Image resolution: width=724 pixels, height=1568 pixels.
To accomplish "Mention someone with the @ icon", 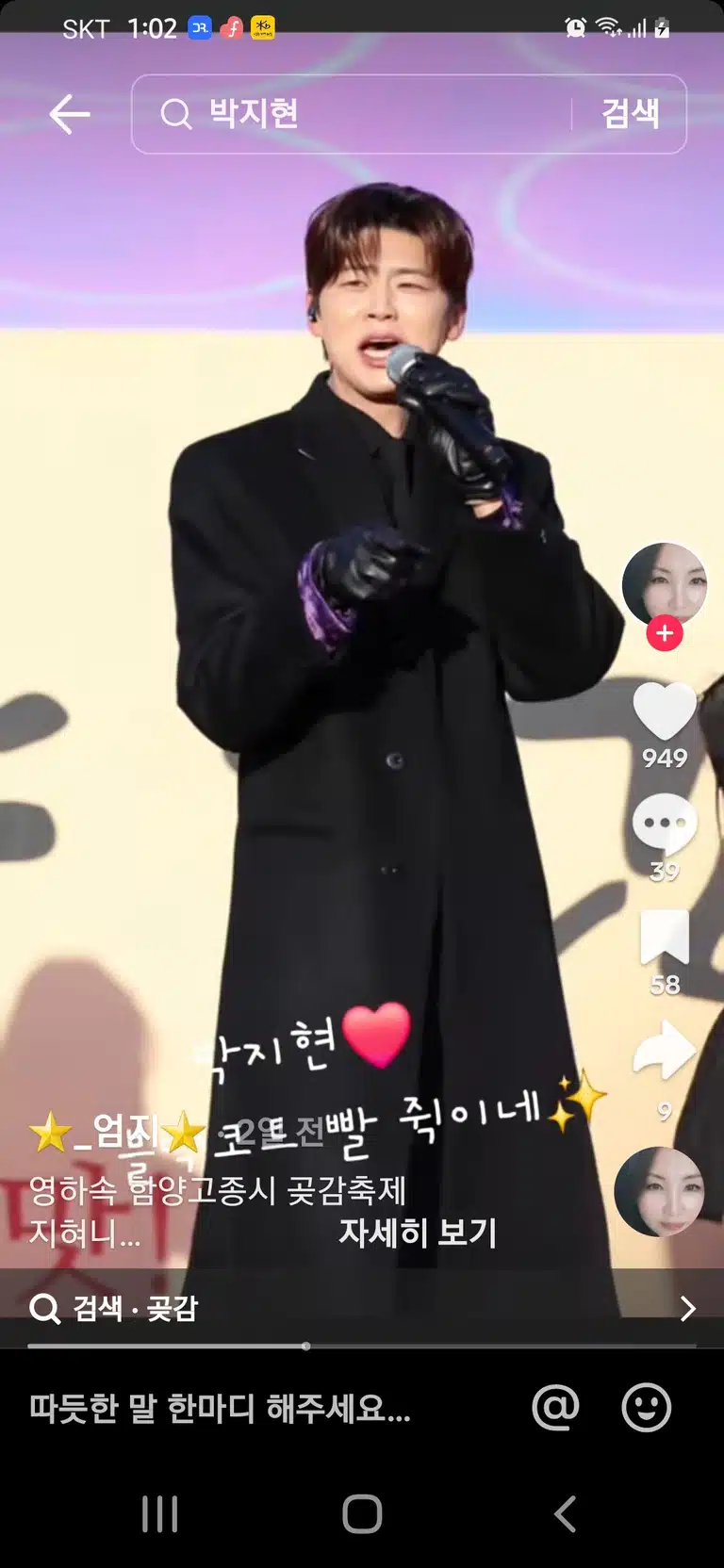I will (x=556, y=1408).
